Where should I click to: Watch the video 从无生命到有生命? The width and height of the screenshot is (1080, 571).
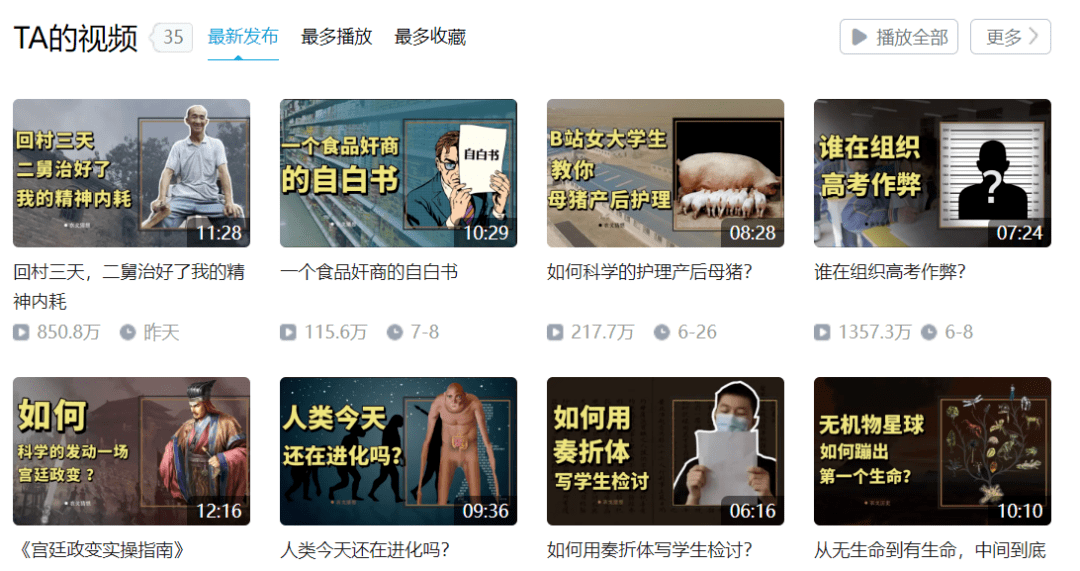tap(932, 451)
